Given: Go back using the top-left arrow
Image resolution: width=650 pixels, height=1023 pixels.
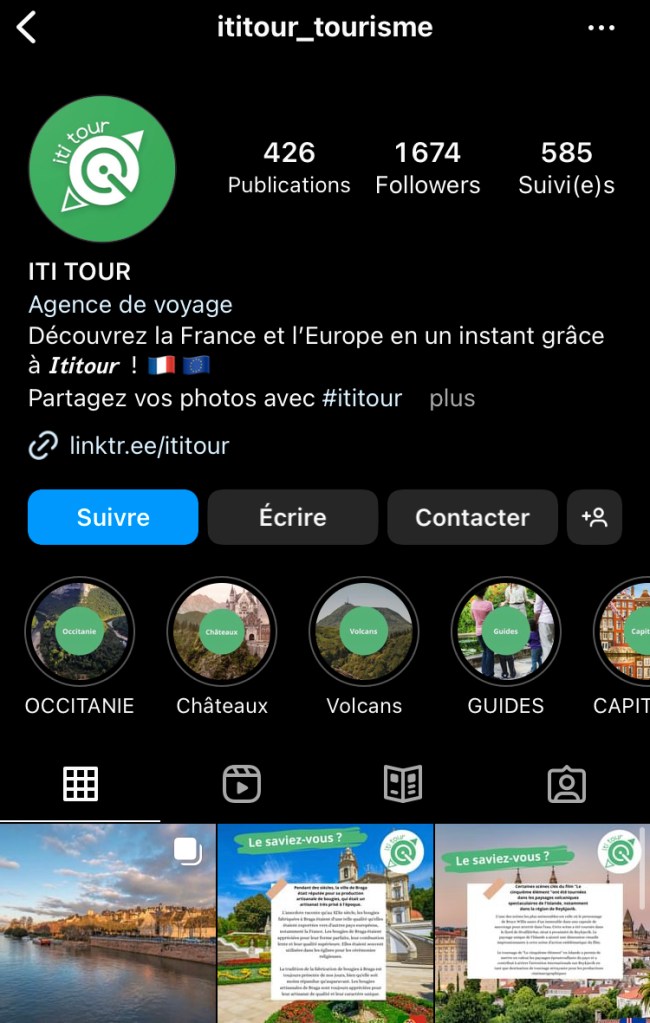Looking at the screenshot, I should pos(27,28).
